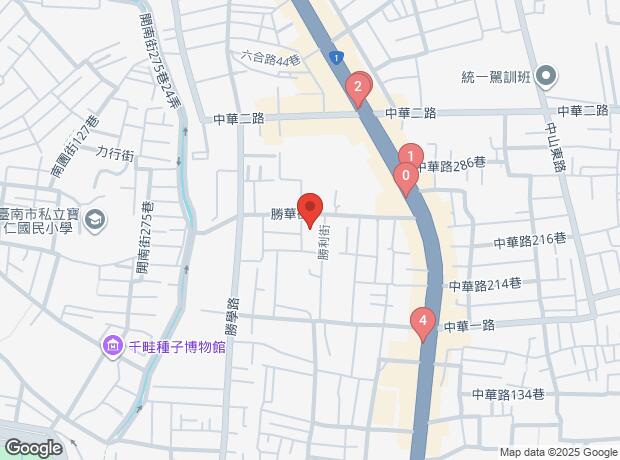Select map marker number 4

point(424,321)
